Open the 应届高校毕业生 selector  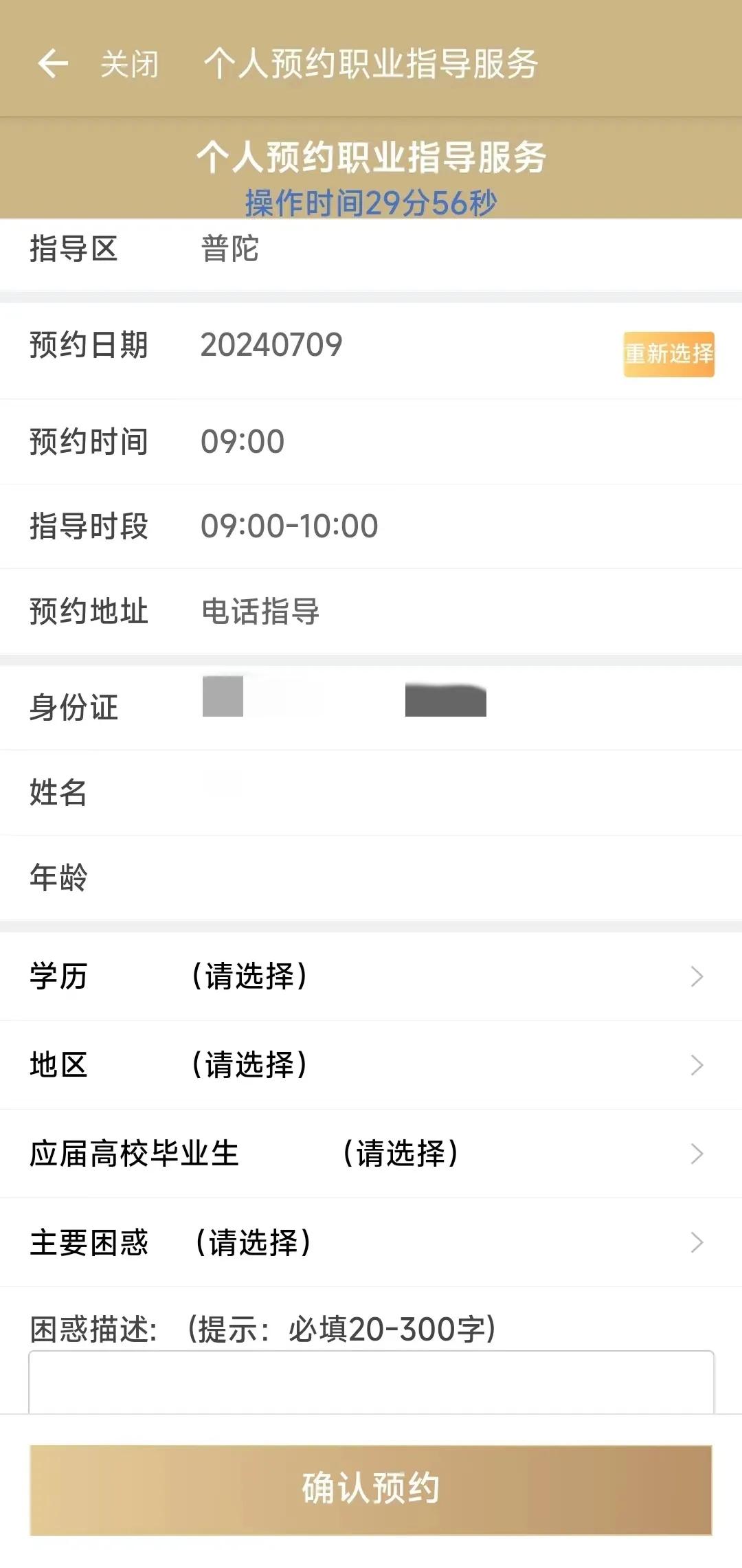[x=402, y=1154]
